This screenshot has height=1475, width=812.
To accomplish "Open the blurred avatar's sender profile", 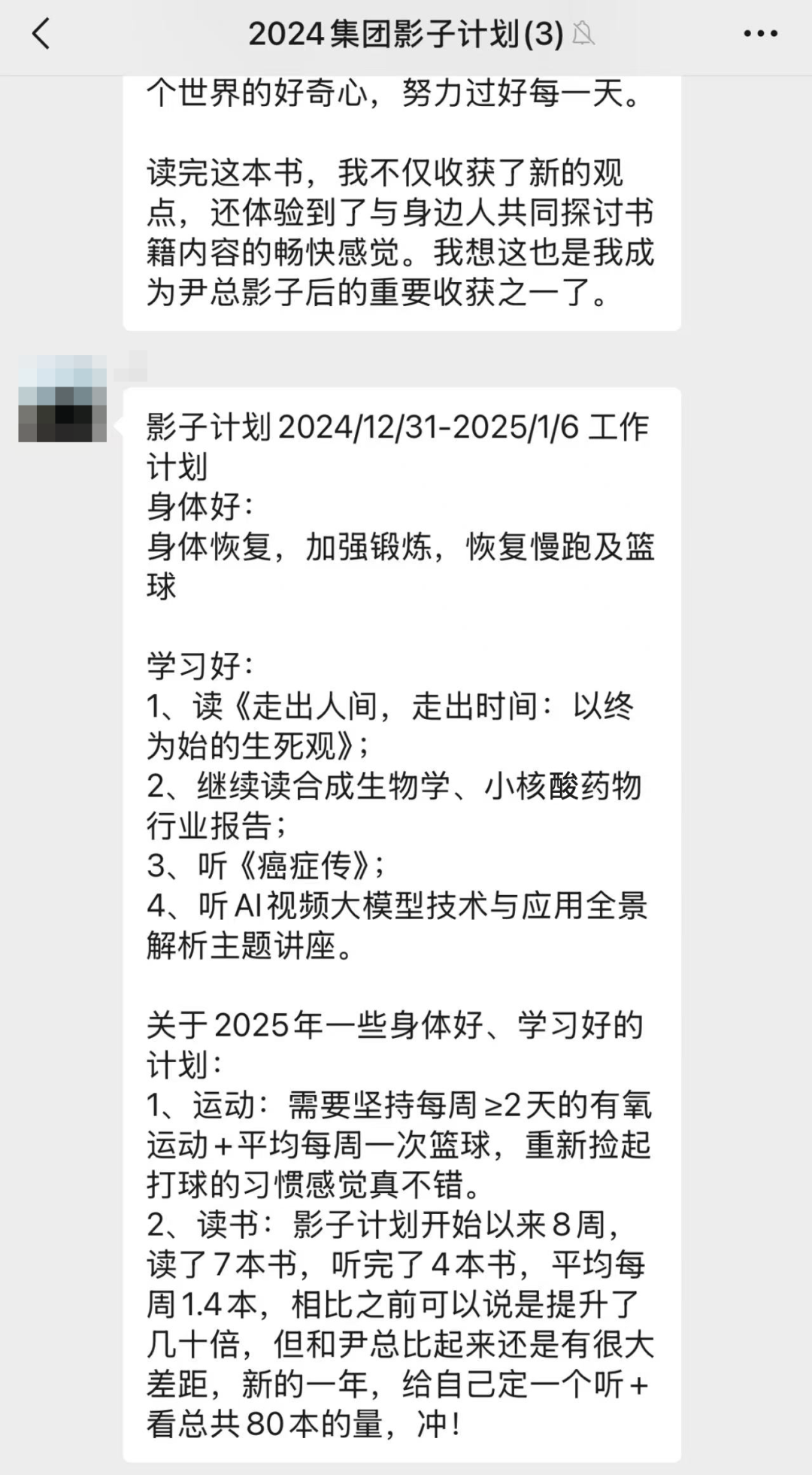I will pyautogui.click(x=62, y=398).
